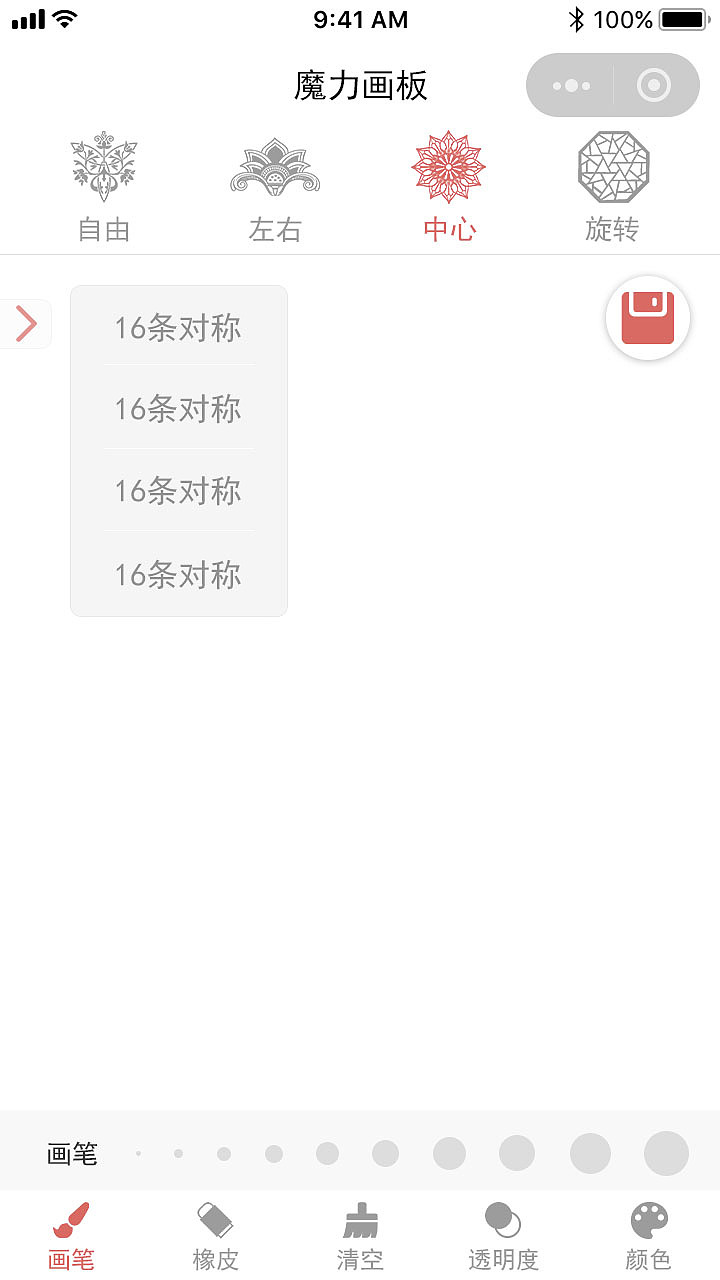Choose the smallest brush size dot
Screen dimensions: 720x1280
(x=138, y=1154)
